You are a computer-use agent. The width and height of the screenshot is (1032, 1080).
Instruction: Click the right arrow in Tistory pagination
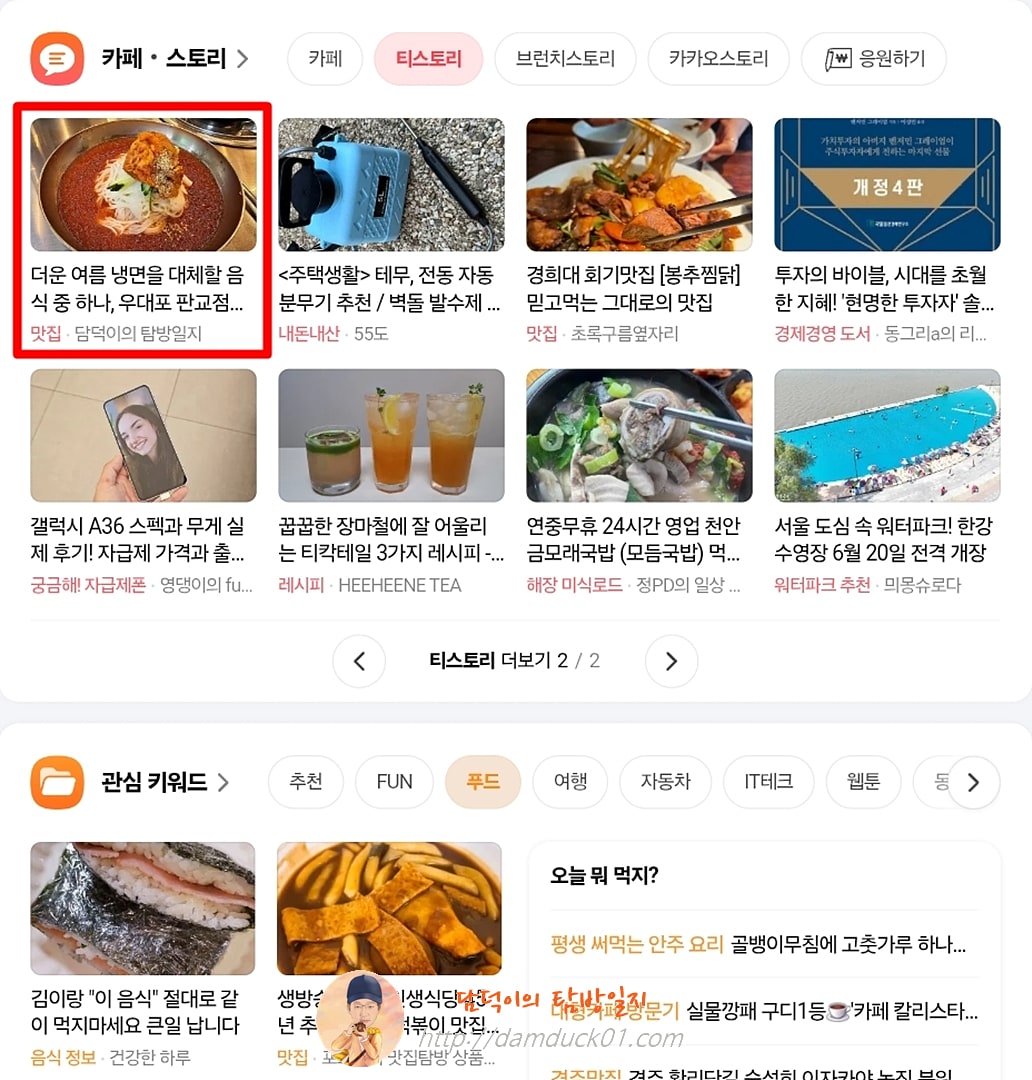point(671,661)
